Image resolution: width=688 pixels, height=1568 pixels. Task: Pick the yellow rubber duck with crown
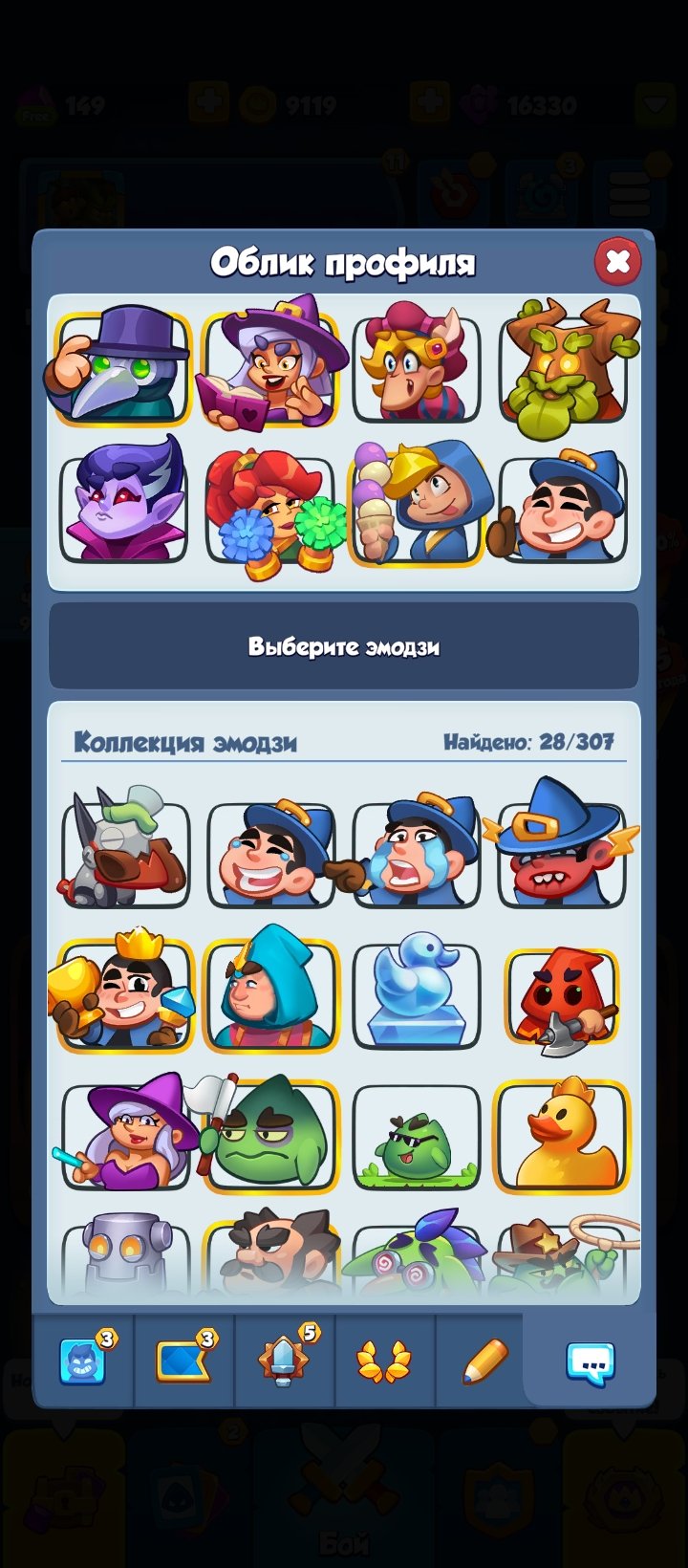click(563, 1136)
